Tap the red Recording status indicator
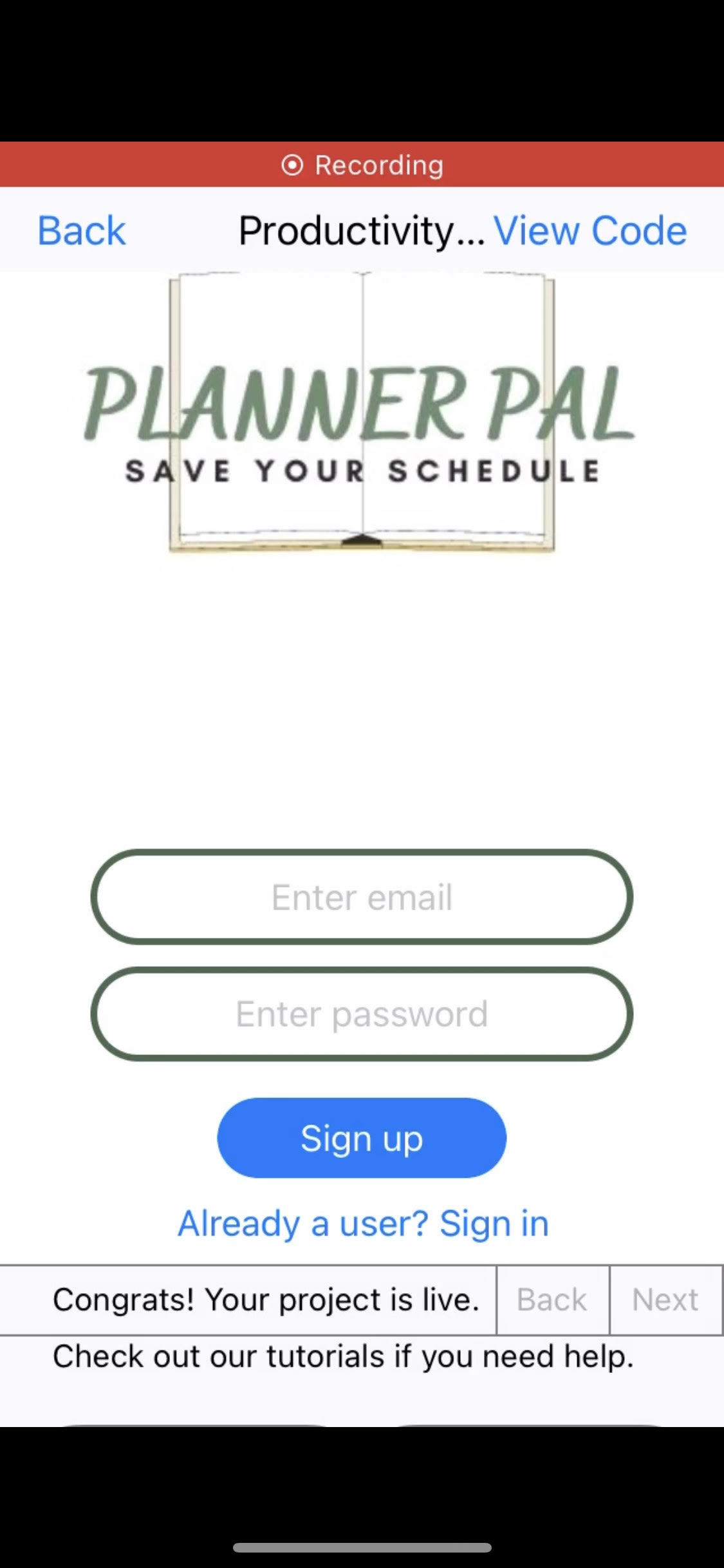Screen dimensions: 724x1568 pos(362,165)
